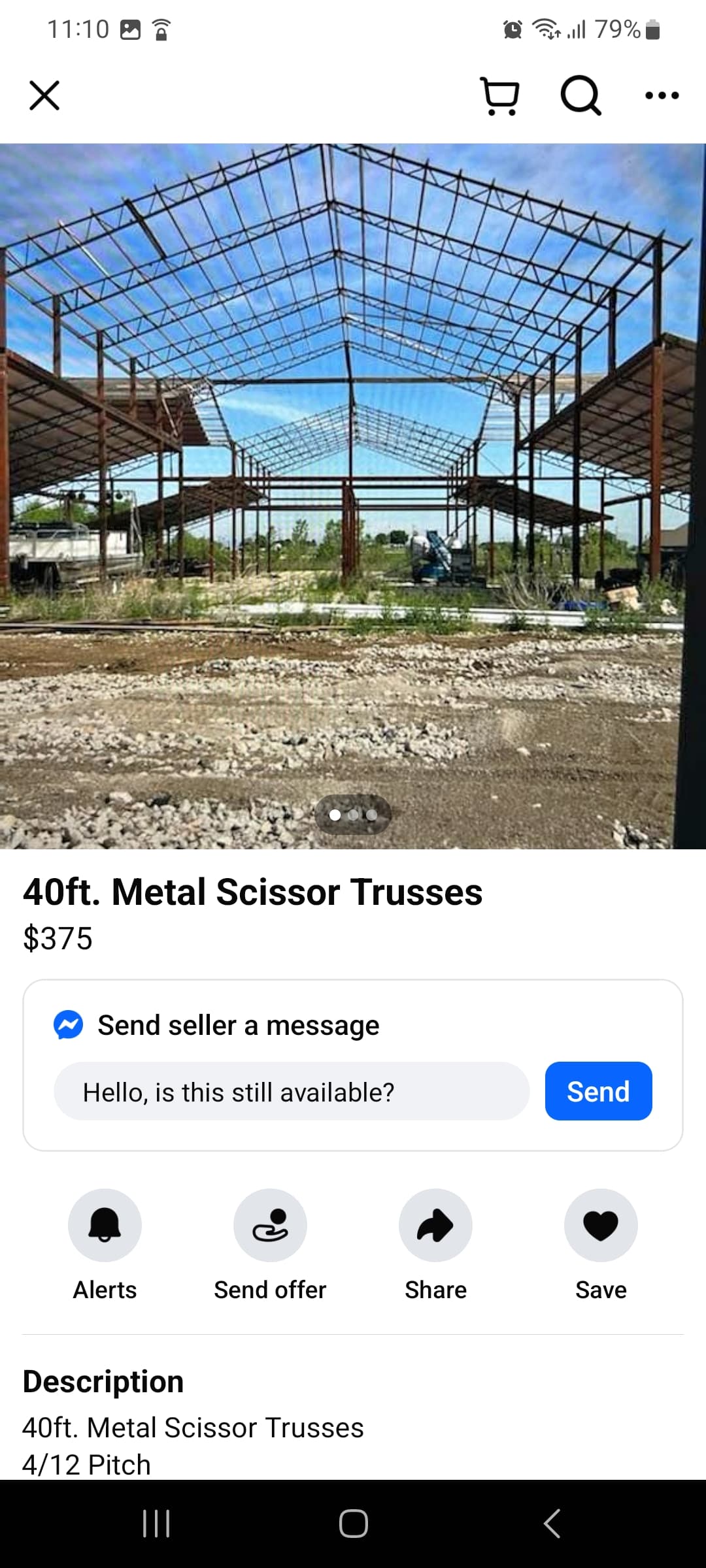
Task: Close the marketplace listing
Action: [44, 95]
